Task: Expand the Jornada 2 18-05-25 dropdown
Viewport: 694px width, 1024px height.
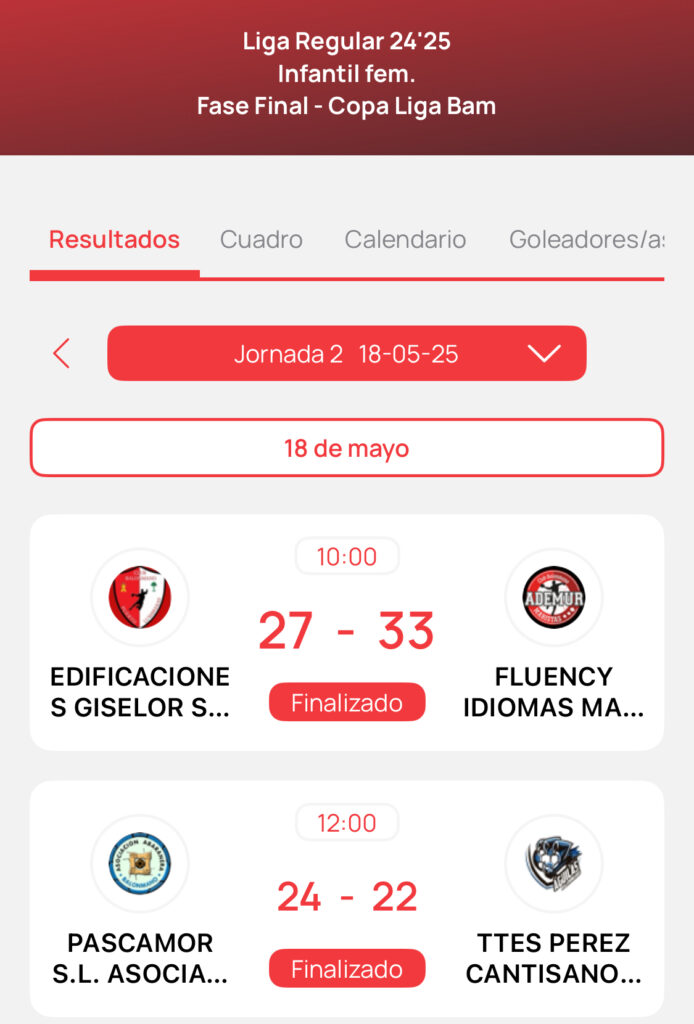Action: (346, 353)
